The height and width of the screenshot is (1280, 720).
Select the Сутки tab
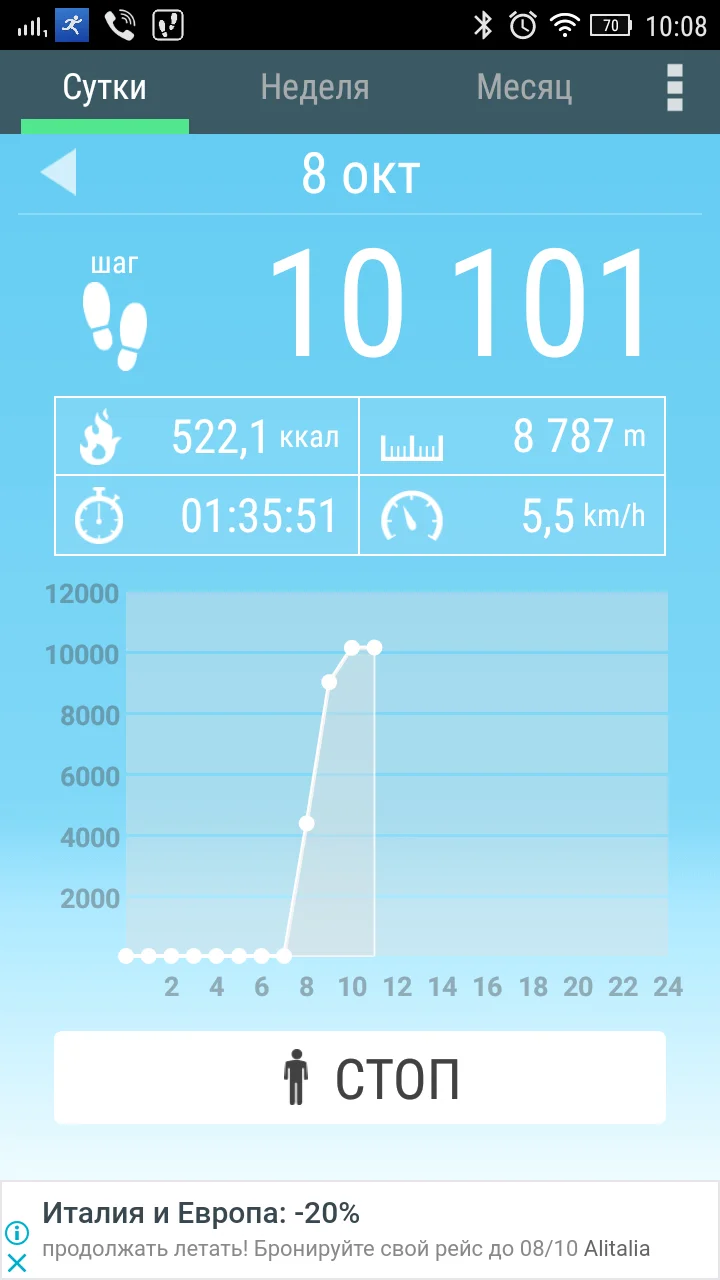click(x=105, y=89)
